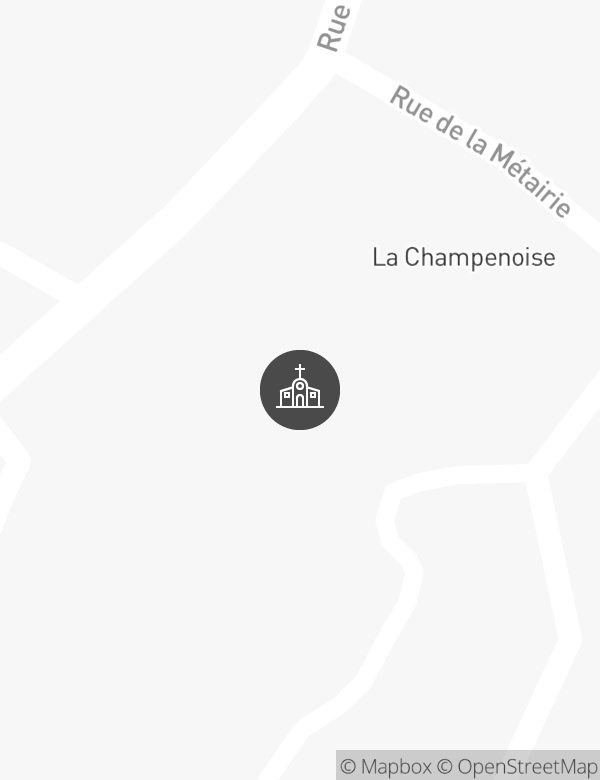Screen dimensions: 600x780
Task: Tap the church marker on the map
Action: pos(300,390)
